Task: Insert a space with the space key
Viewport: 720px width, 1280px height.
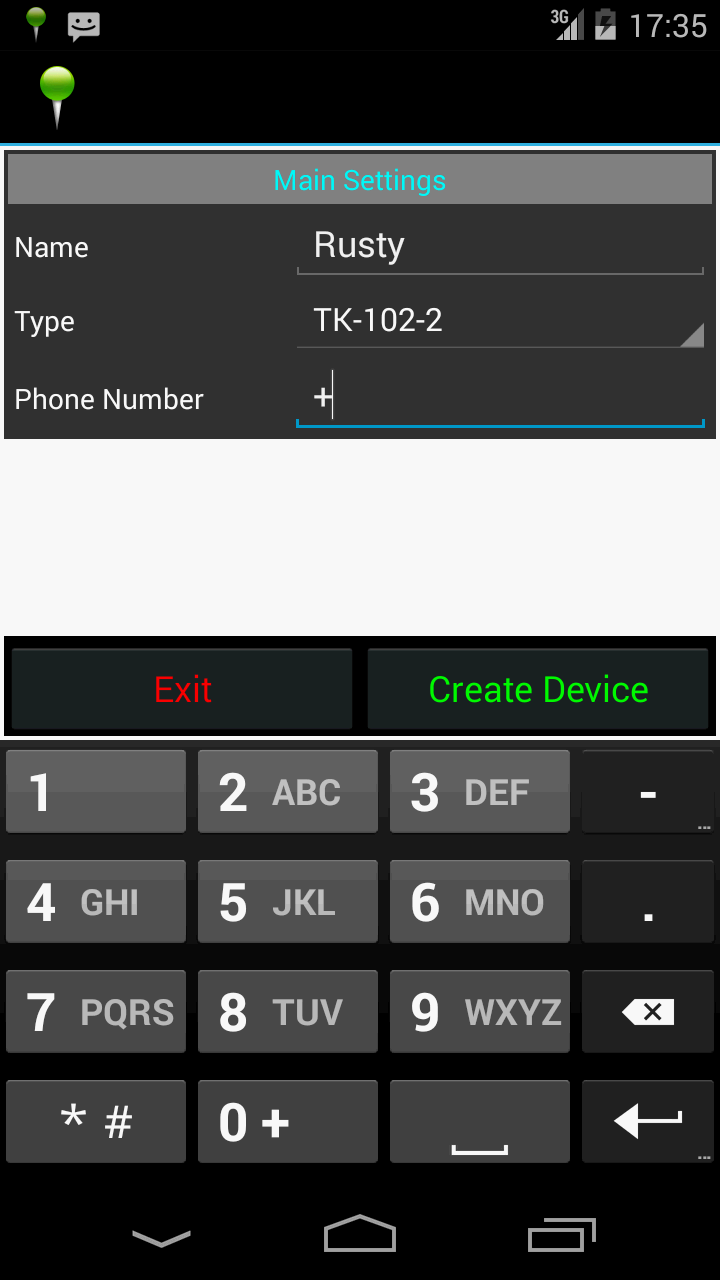Action: (480, 1122)
